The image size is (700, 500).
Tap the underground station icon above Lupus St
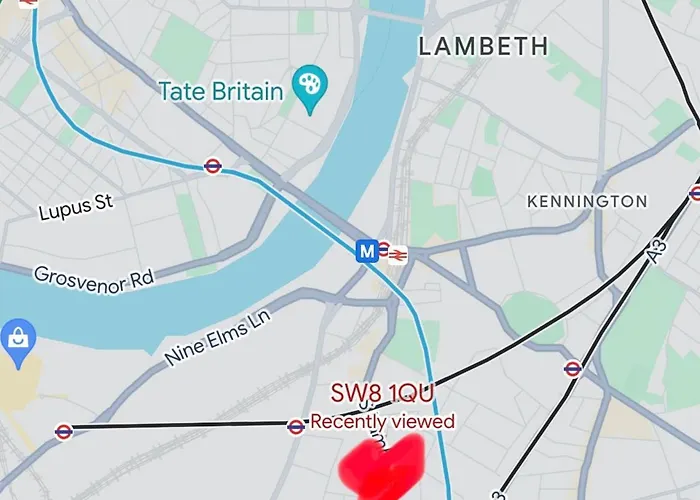[x=212, y=165]
